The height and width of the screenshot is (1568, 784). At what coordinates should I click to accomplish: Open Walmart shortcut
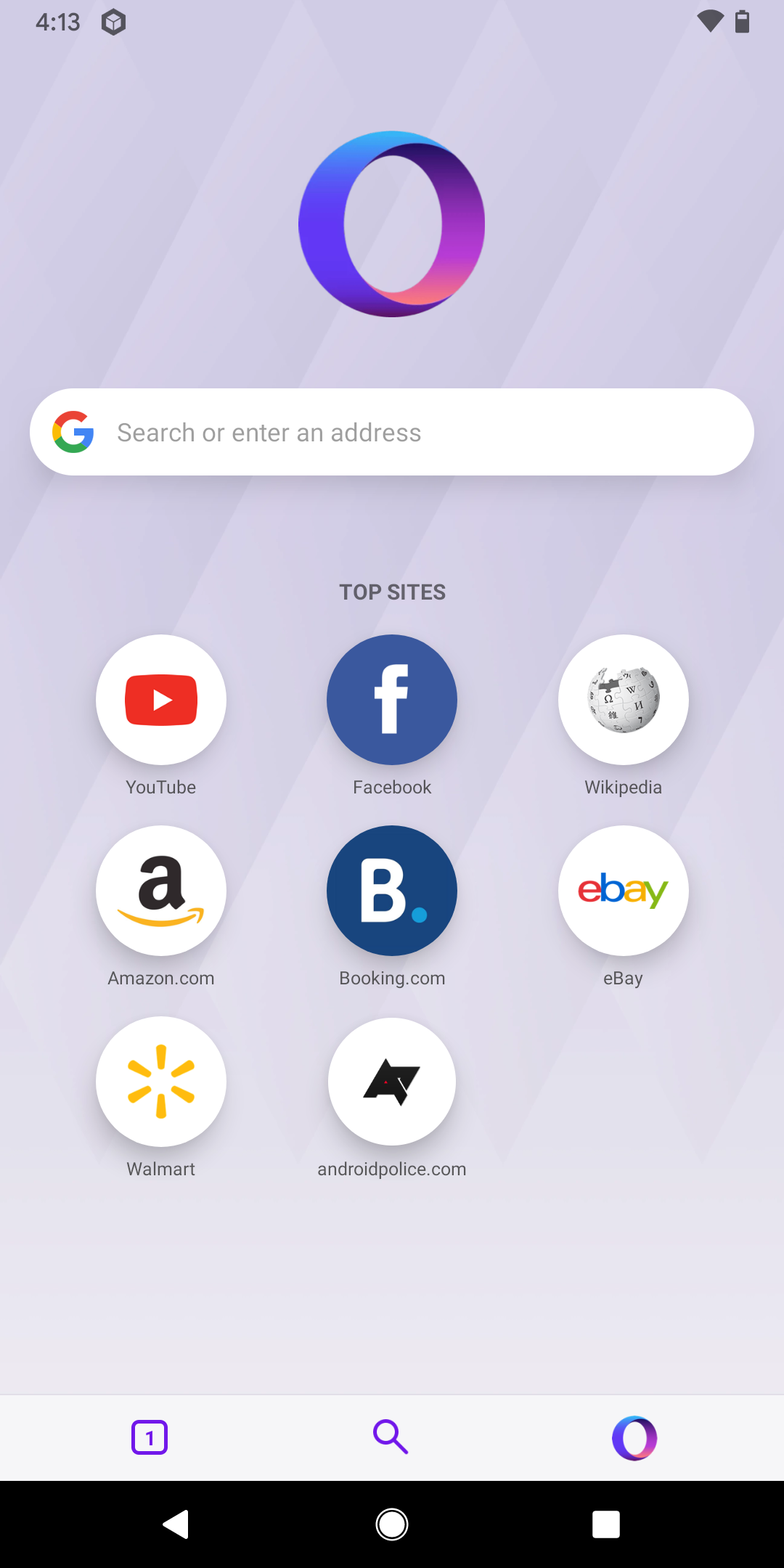coord(160,1081)
